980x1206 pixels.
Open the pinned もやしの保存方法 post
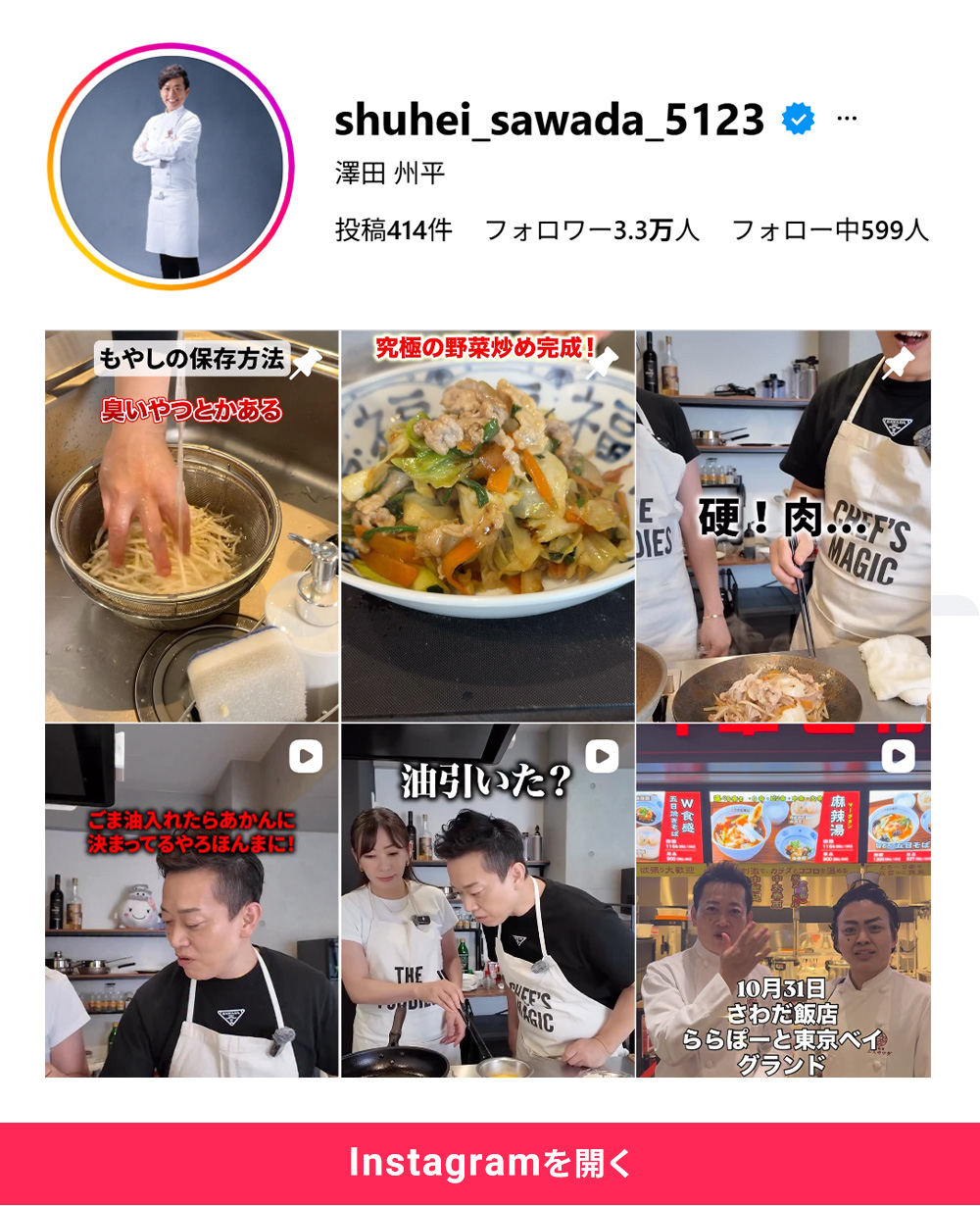(192, 527)
